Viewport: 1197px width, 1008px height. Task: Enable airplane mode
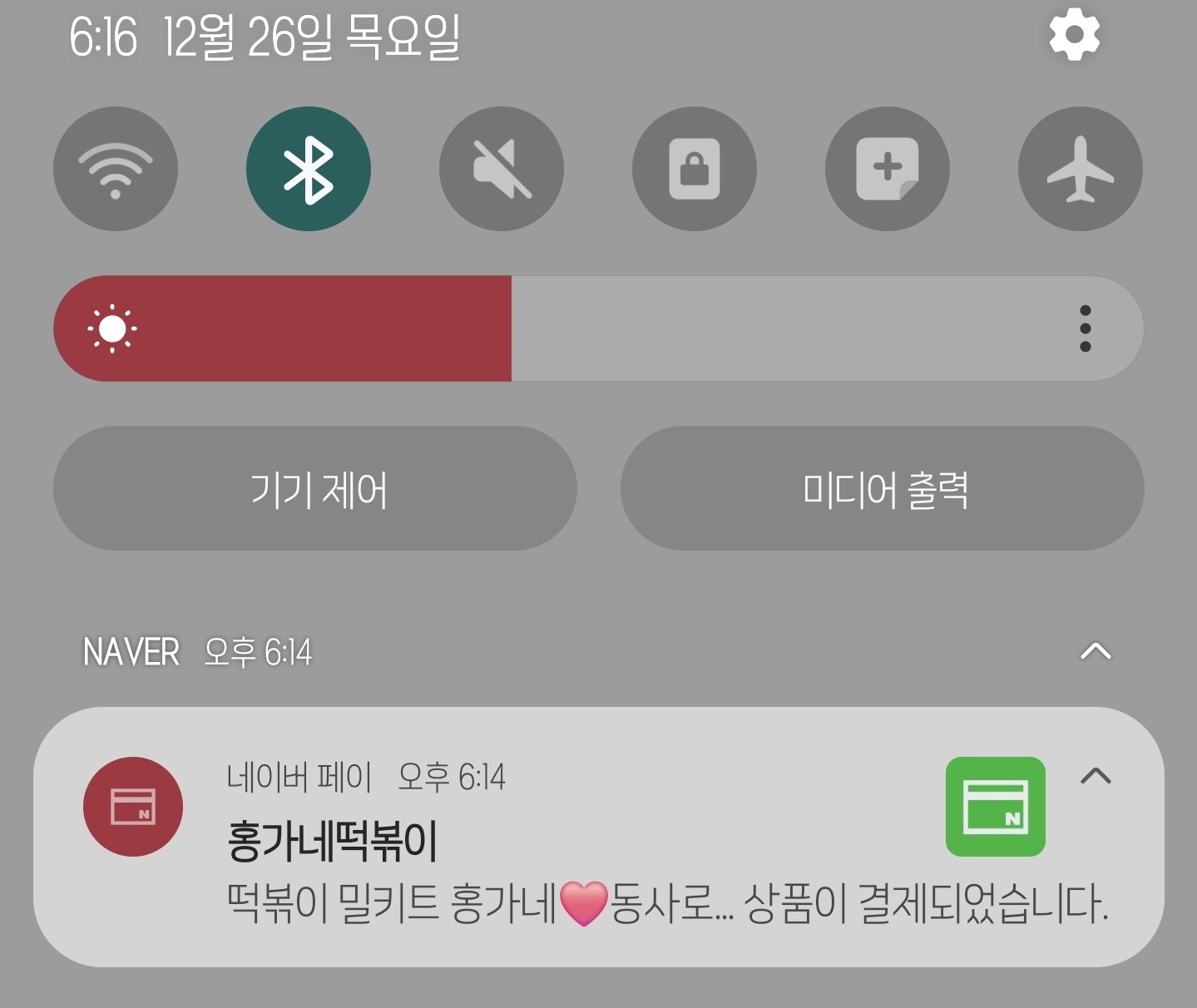(x=1081, y=169)
